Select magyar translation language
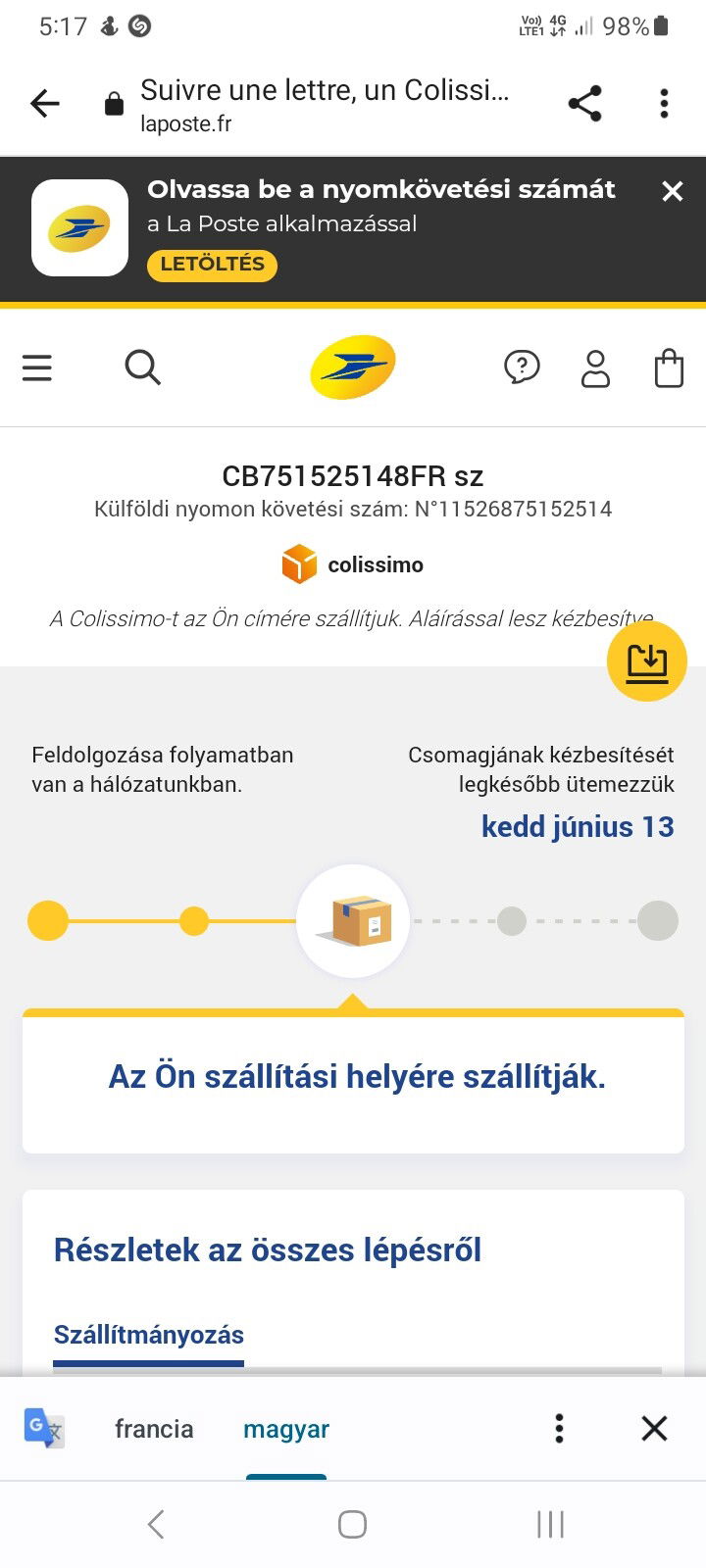The width and height of the screenshot is (706, 1568). [x=286, y=1429]
